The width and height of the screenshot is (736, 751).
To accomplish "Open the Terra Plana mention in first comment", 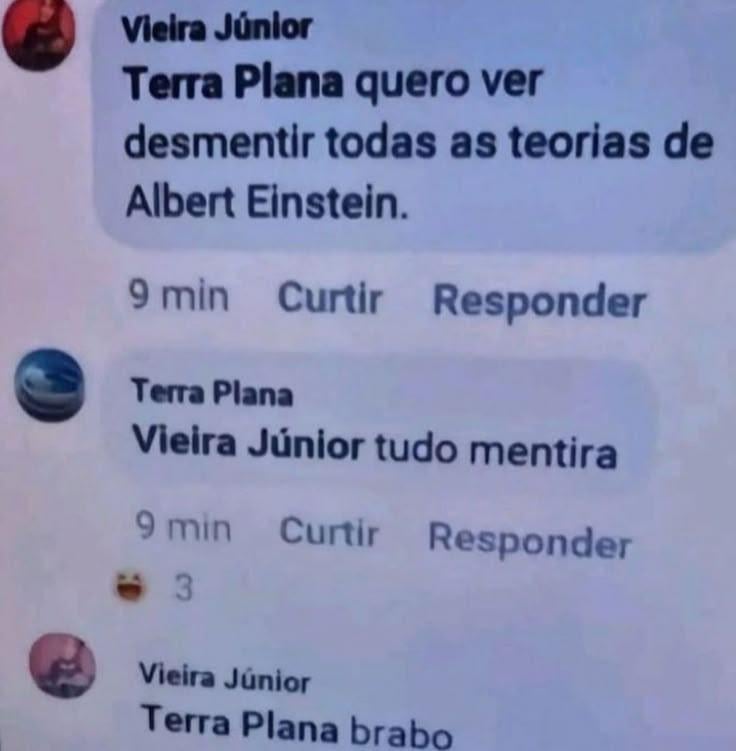I will (x=234, y=86).
